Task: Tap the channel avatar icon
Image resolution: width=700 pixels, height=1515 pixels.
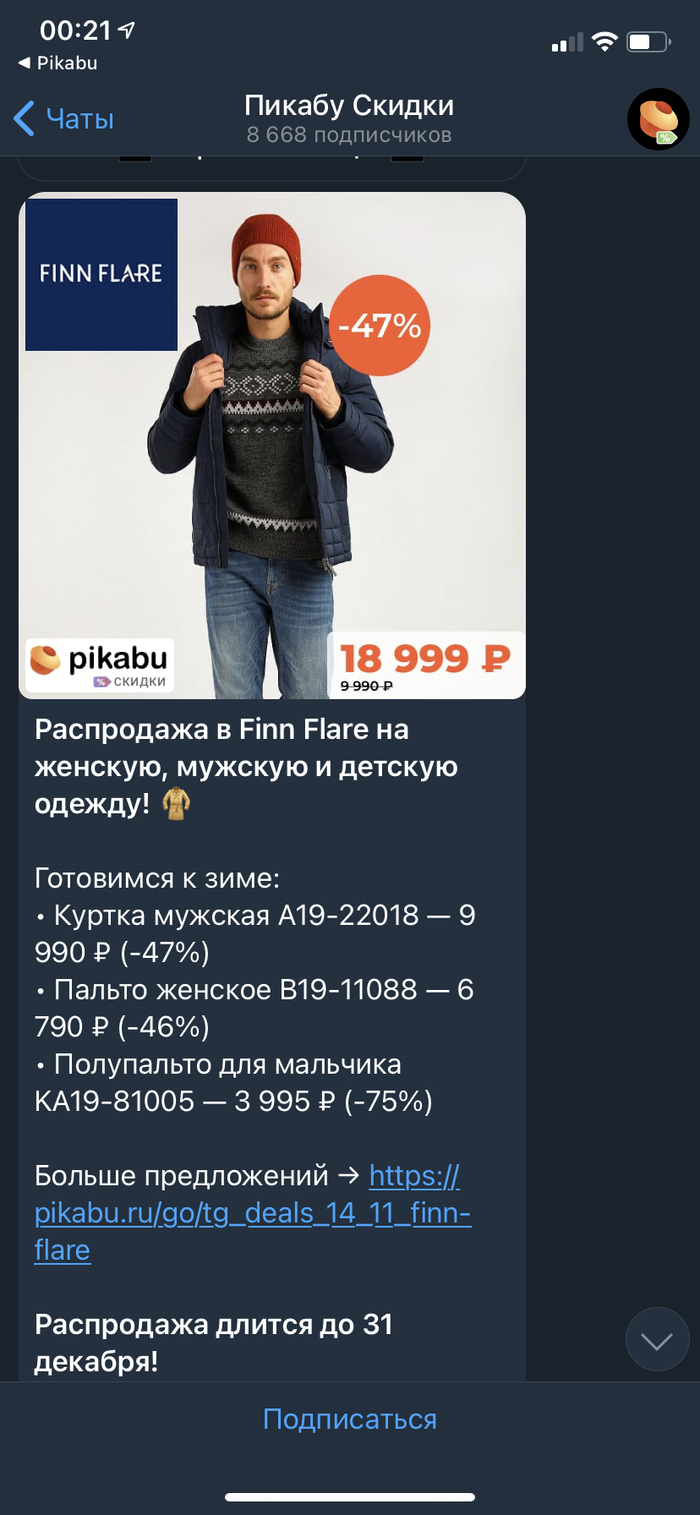Action: (x=658, y=119)
